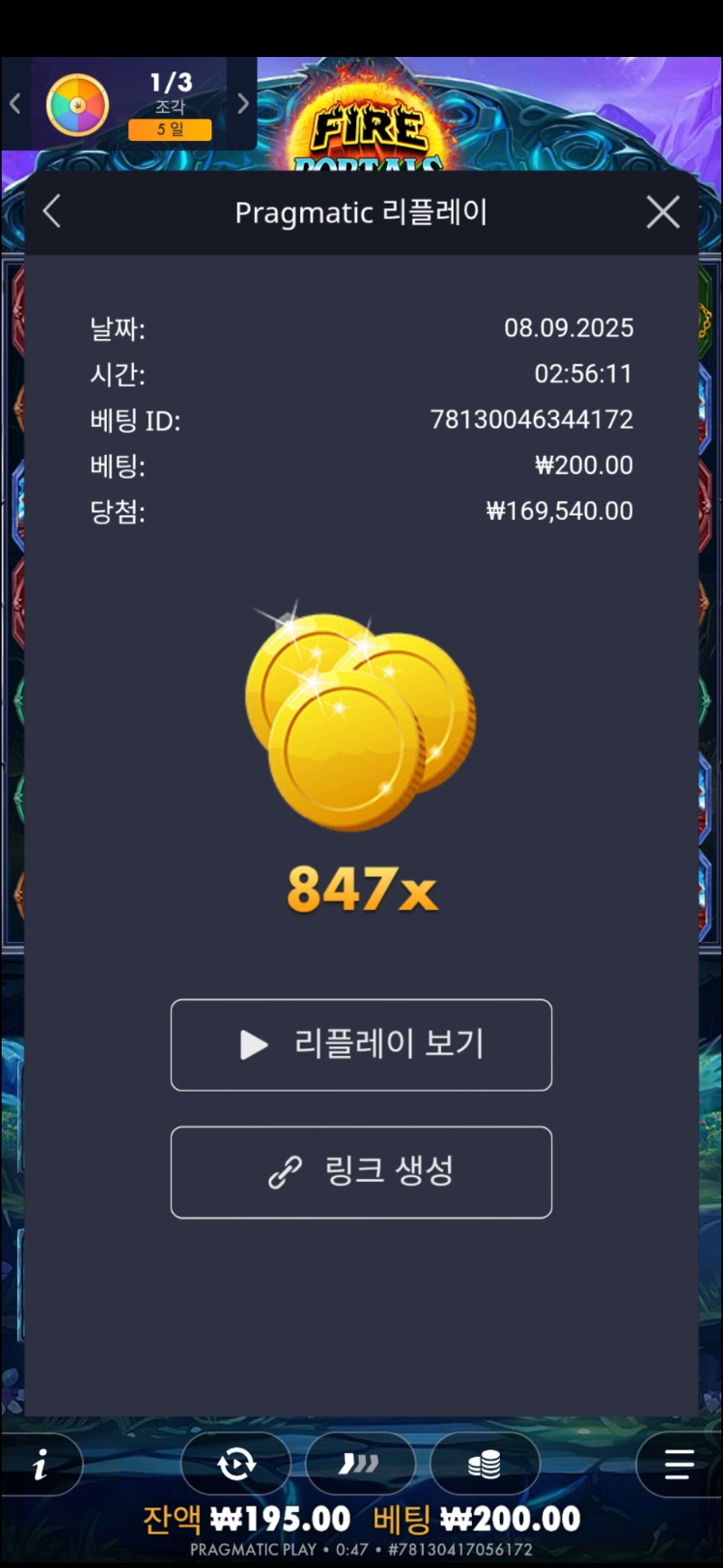The height and width of the screenshot is (1568, 723).
Task: Open the hamburger menu
Action: coord(678,1463)
